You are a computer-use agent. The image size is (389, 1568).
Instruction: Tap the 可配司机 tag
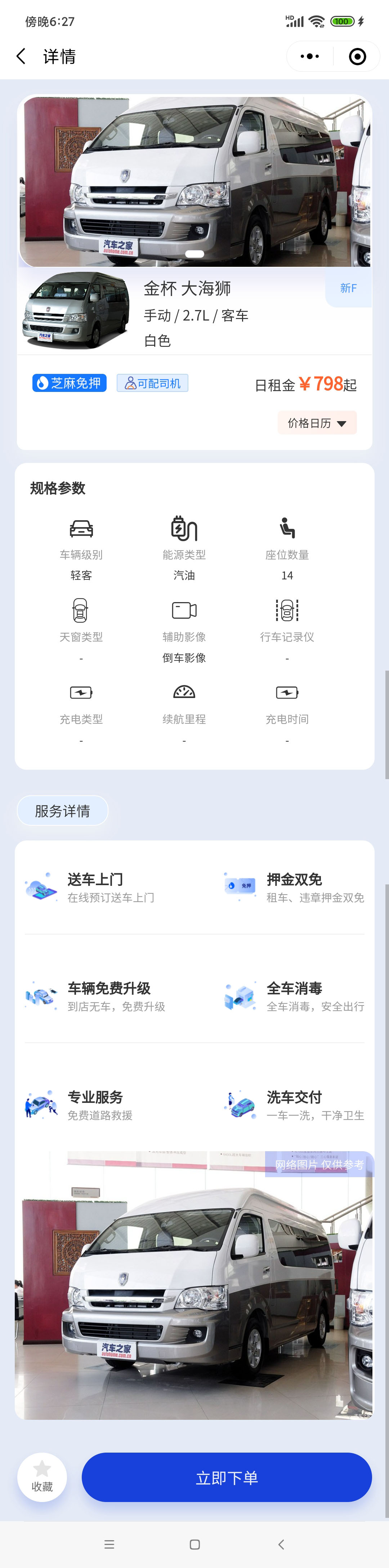click(153, 383)
